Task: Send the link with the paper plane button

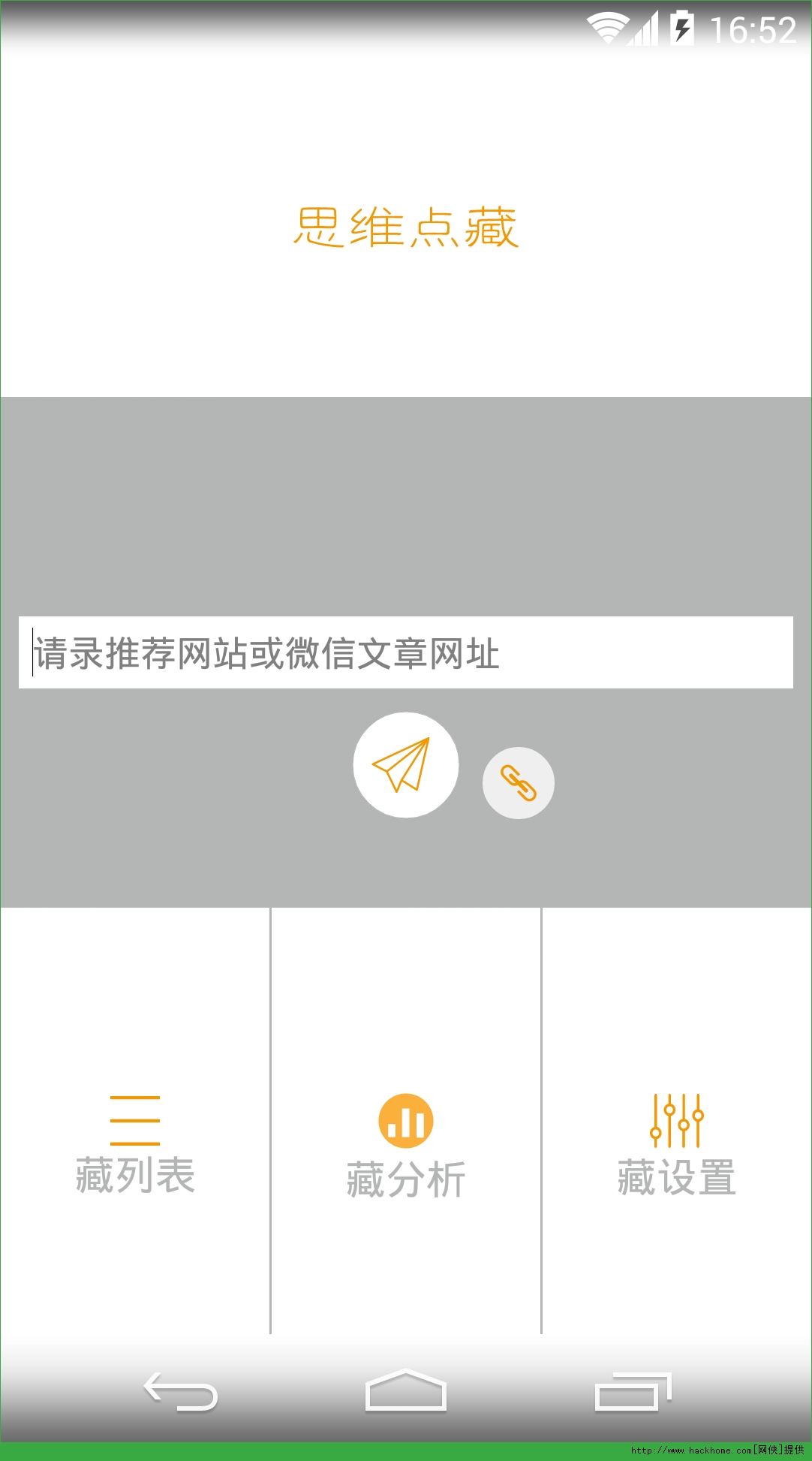Action: [406, 765]
